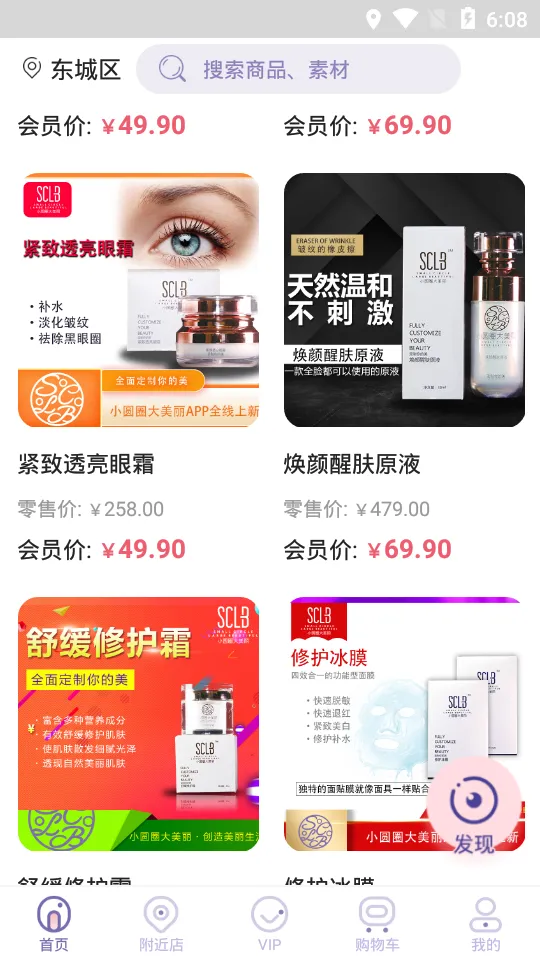
Task: Open the 搜索商品、素材 search box
Action: tap(298, 69)
